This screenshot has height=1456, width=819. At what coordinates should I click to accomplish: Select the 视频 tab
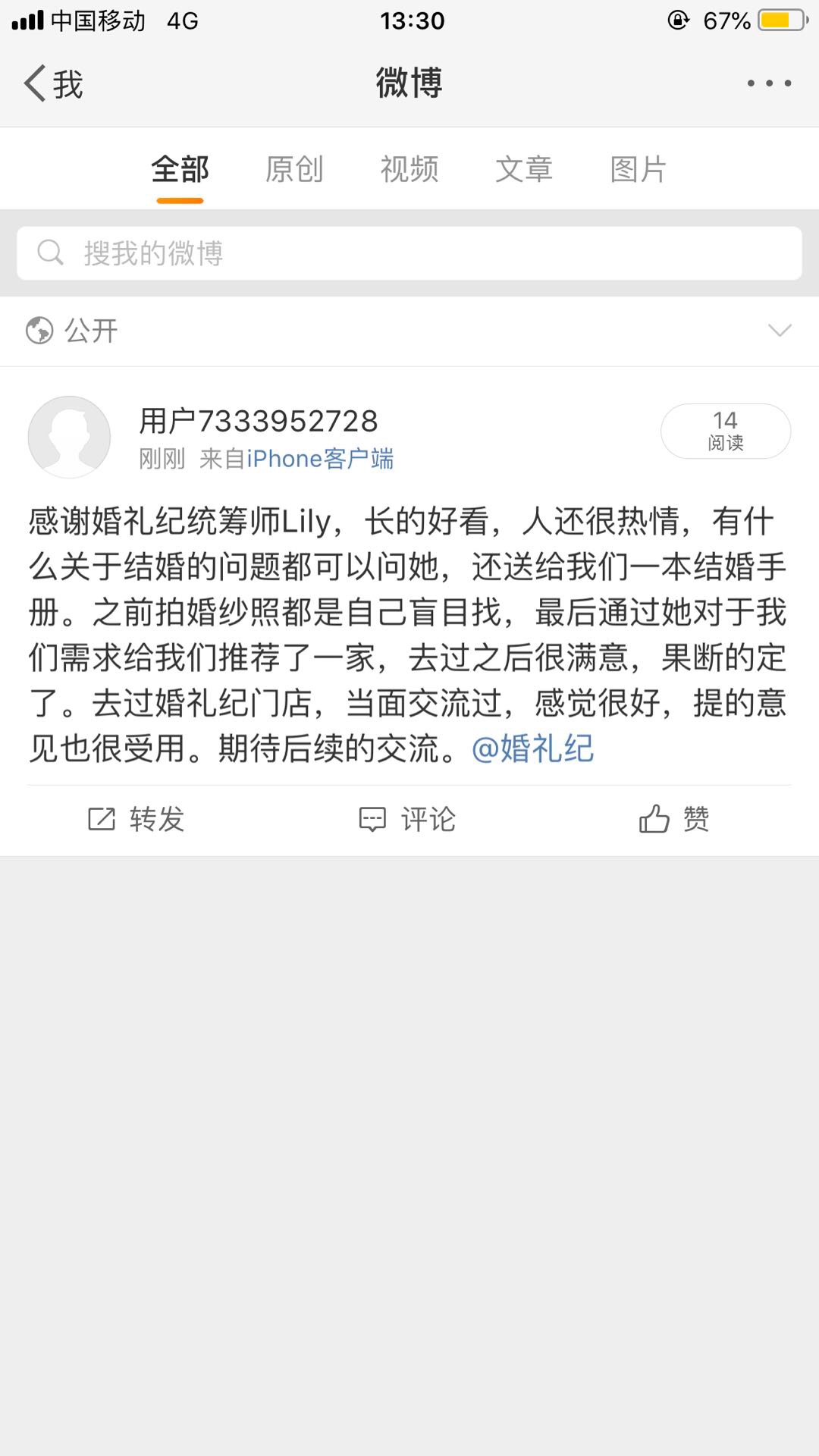pos(409,169)
